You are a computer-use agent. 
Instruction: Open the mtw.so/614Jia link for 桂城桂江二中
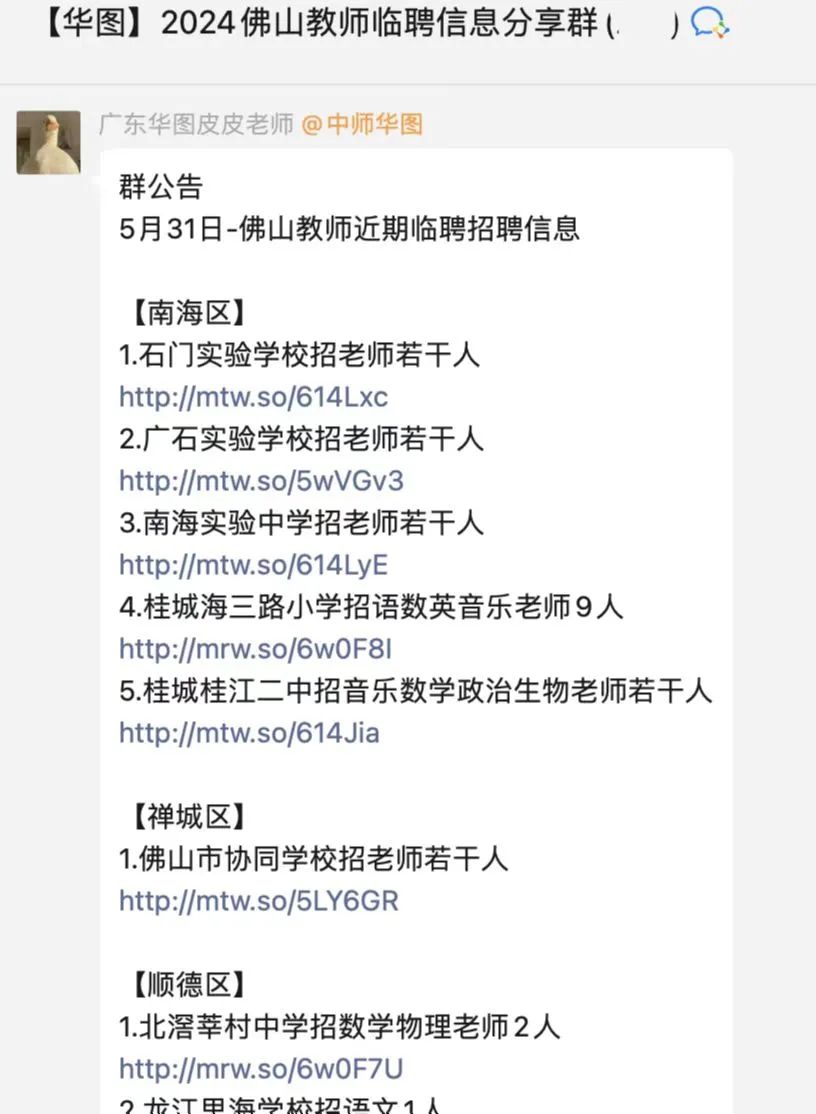(249, 733)
